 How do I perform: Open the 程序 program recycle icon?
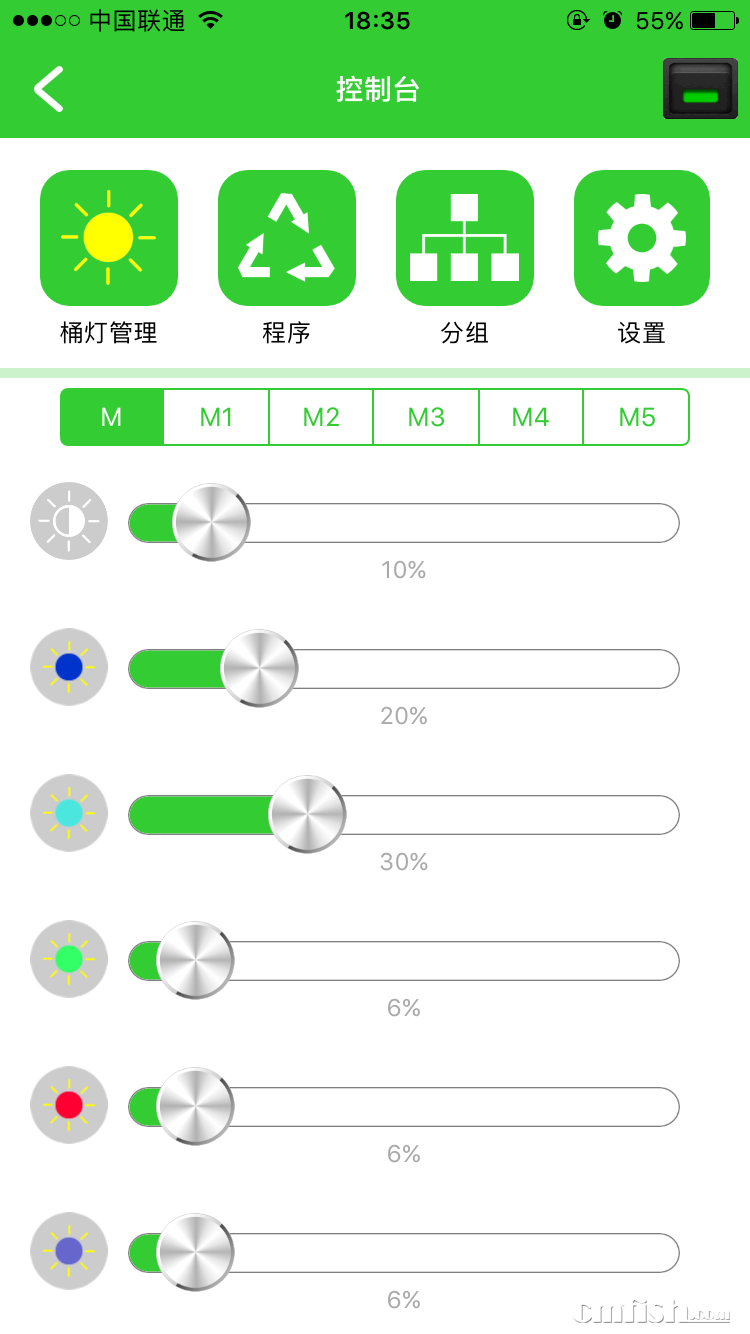tap(287, 237)
